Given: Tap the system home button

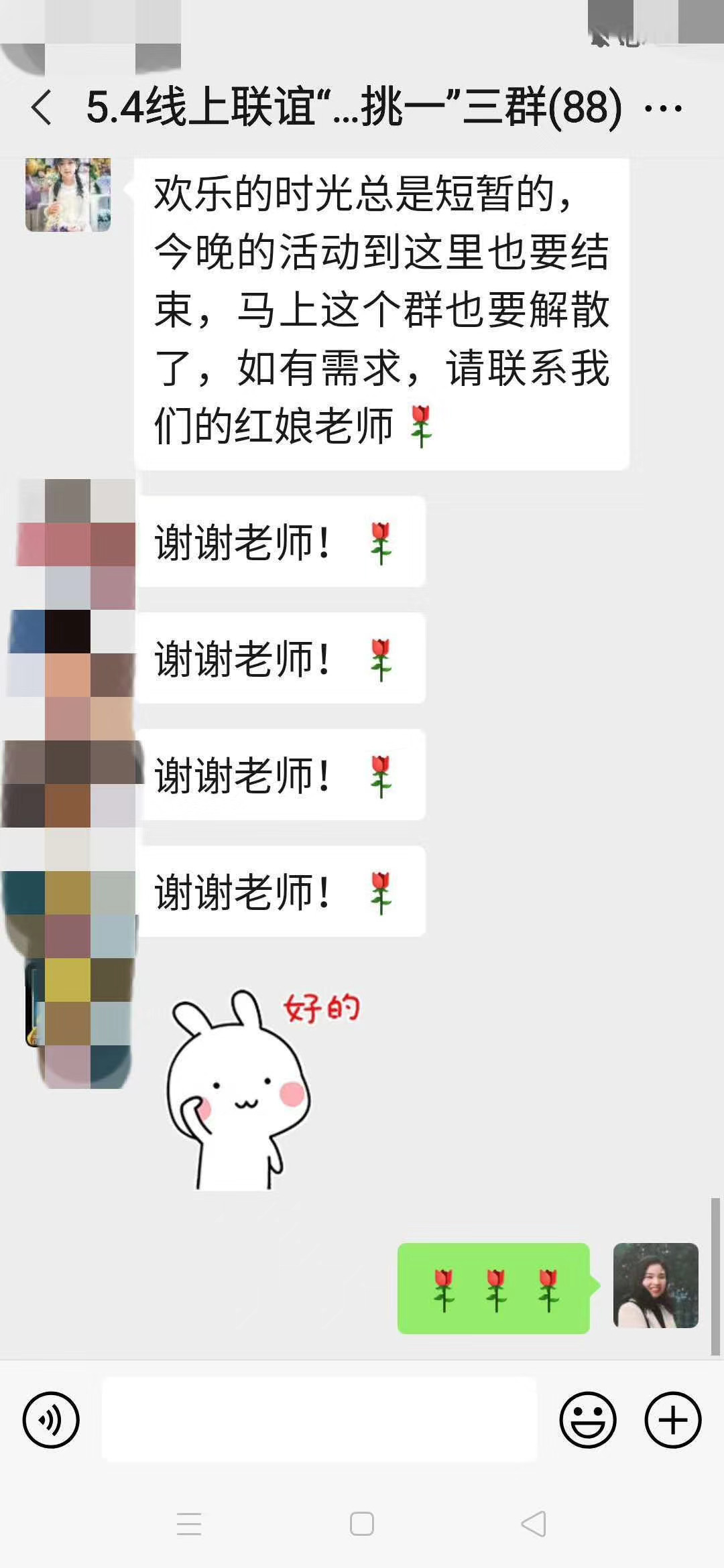Looking at the screenshot, I should click(362, 1524).
